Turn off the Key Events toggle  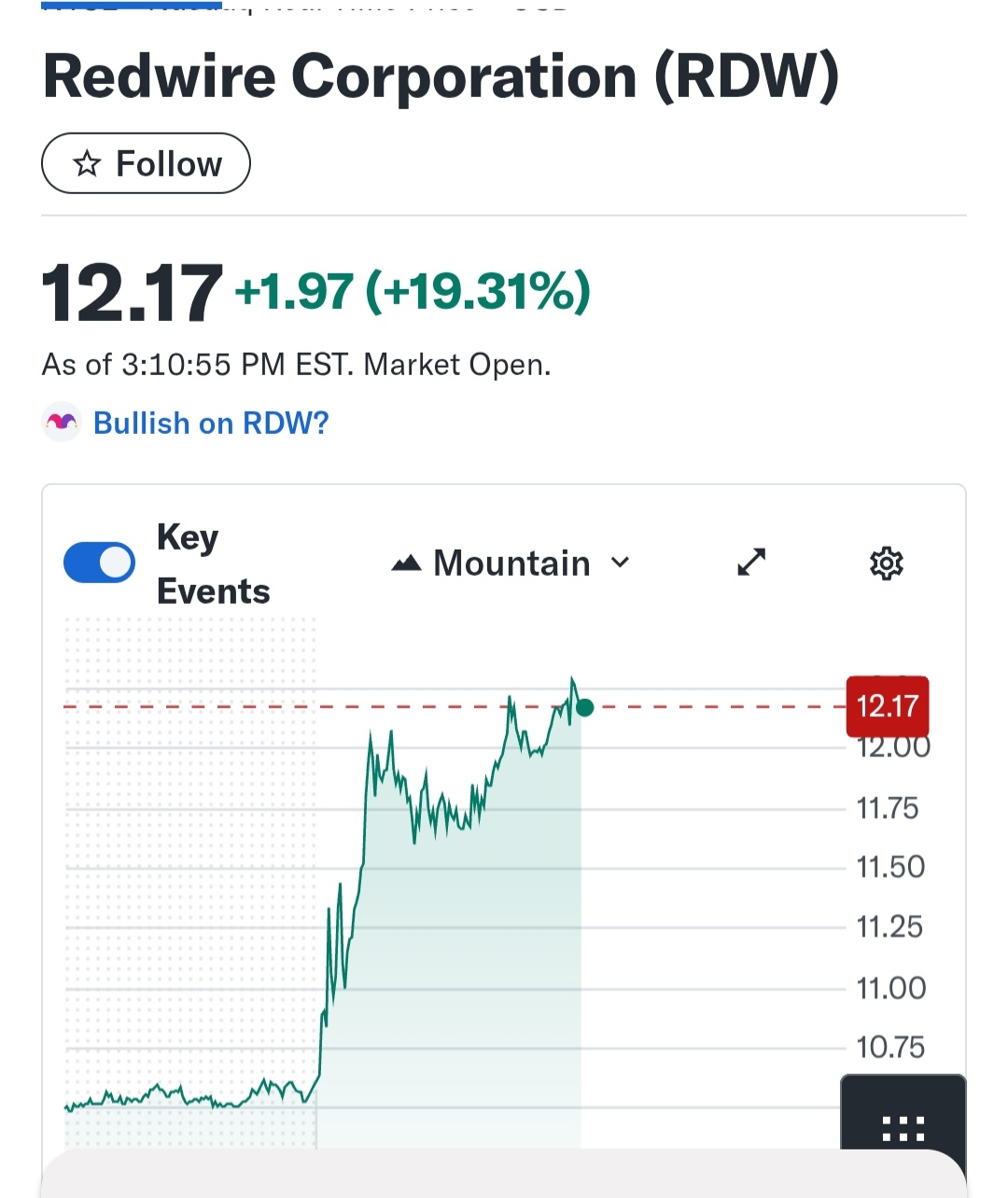click(99, 563)
